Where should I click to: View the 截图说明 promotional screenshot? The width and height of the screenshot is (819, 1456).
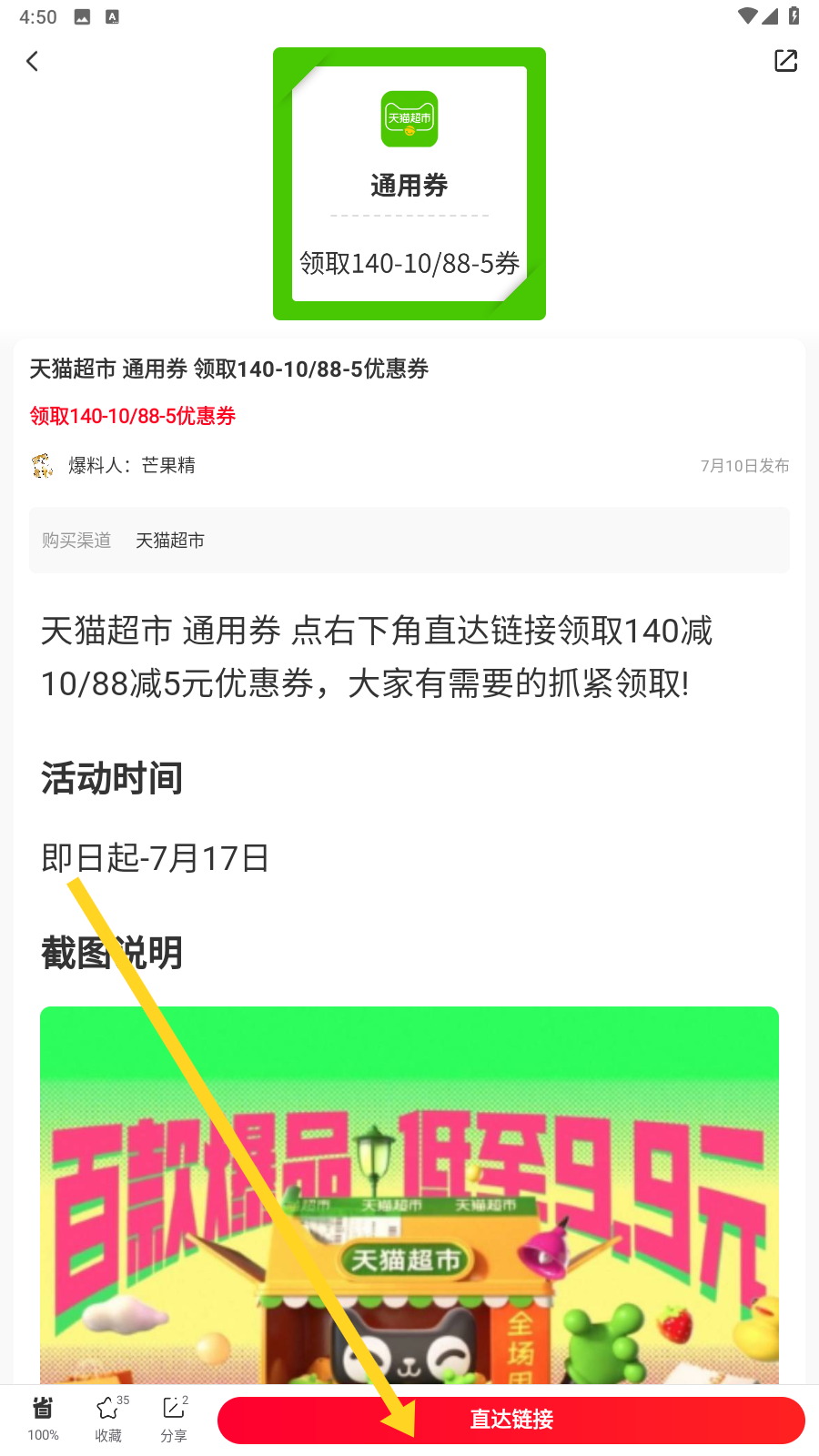(409, 1195)
